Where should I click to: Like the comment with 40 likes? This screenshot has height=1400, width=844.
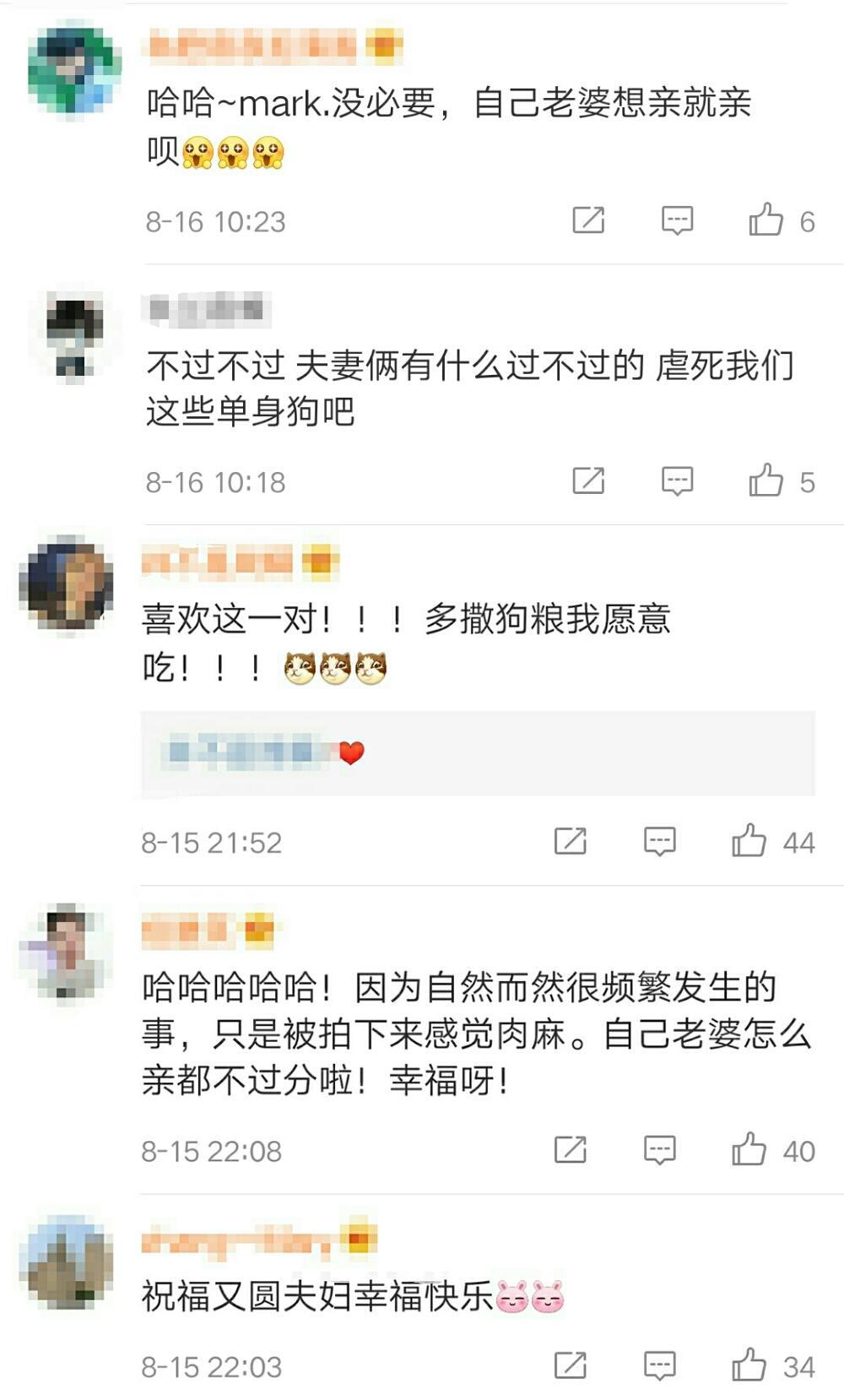click(749, 1150)
